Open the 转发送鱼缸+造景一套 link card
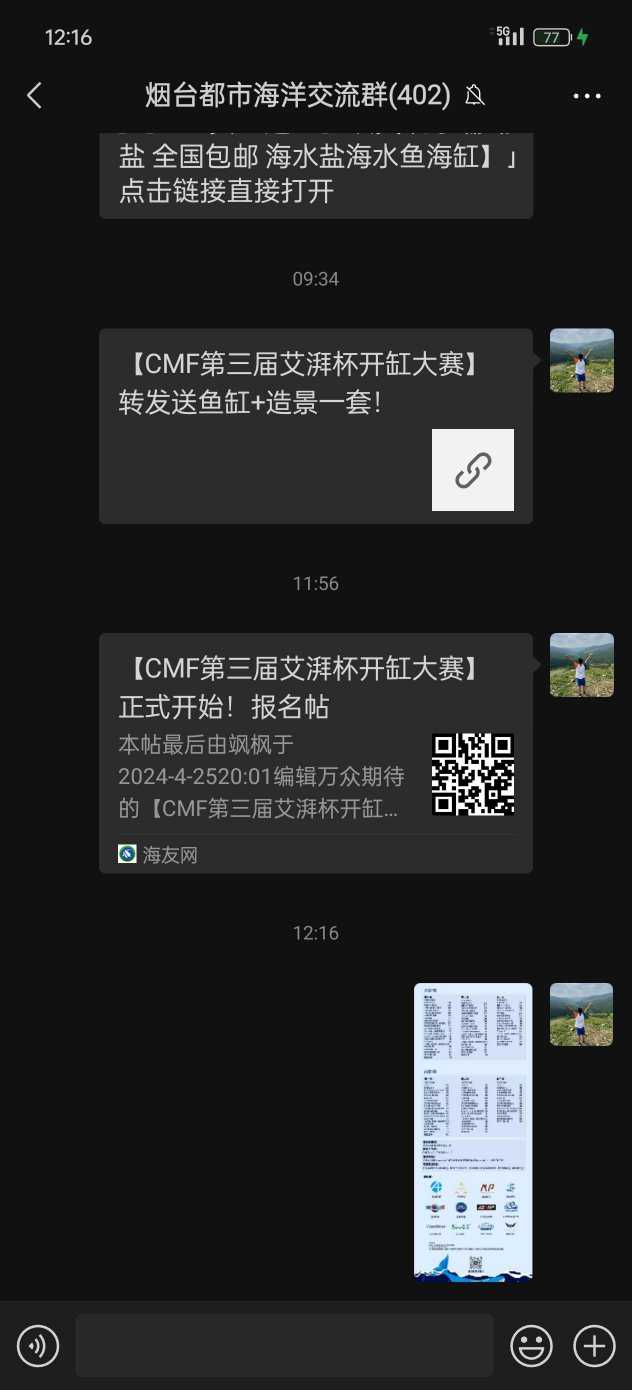Viewport: 632px width, 1390px height. 315,426
